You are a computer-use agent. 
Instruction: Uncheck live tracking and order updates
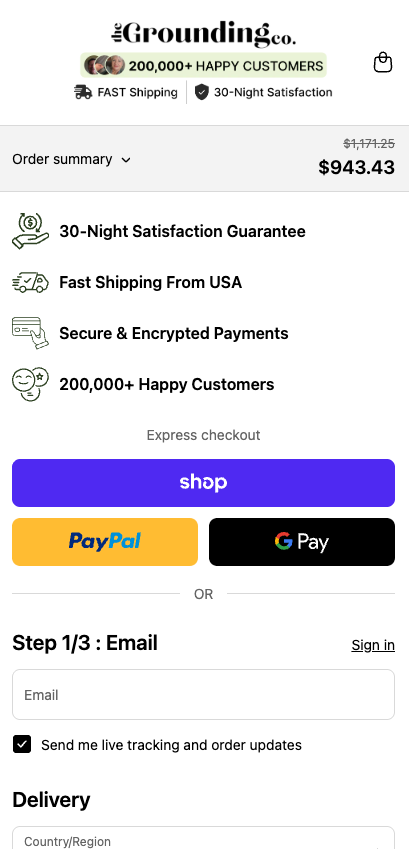[22, 744]
